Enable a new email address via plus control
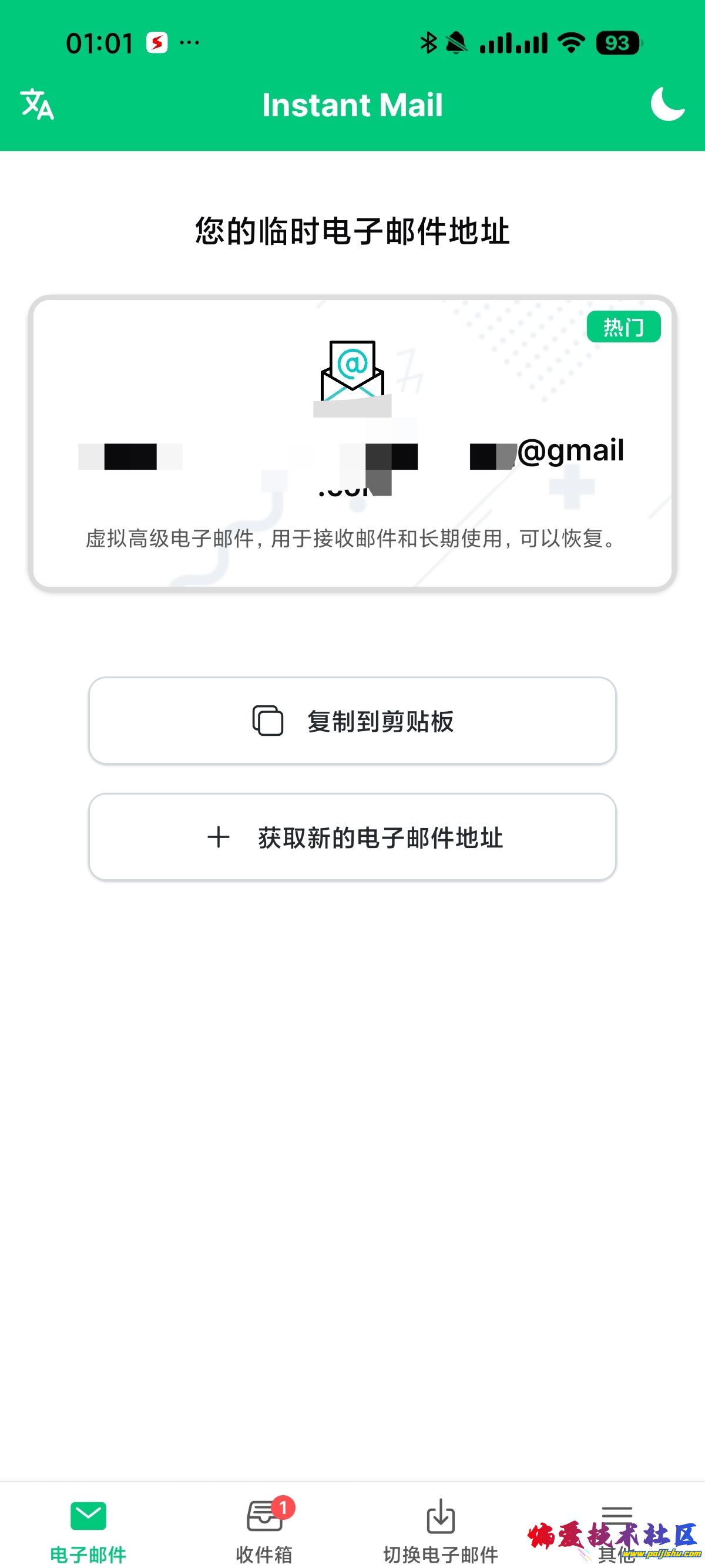Image resolution: width=705 pixels, height=1568 pixels. [x=219, y=837]
